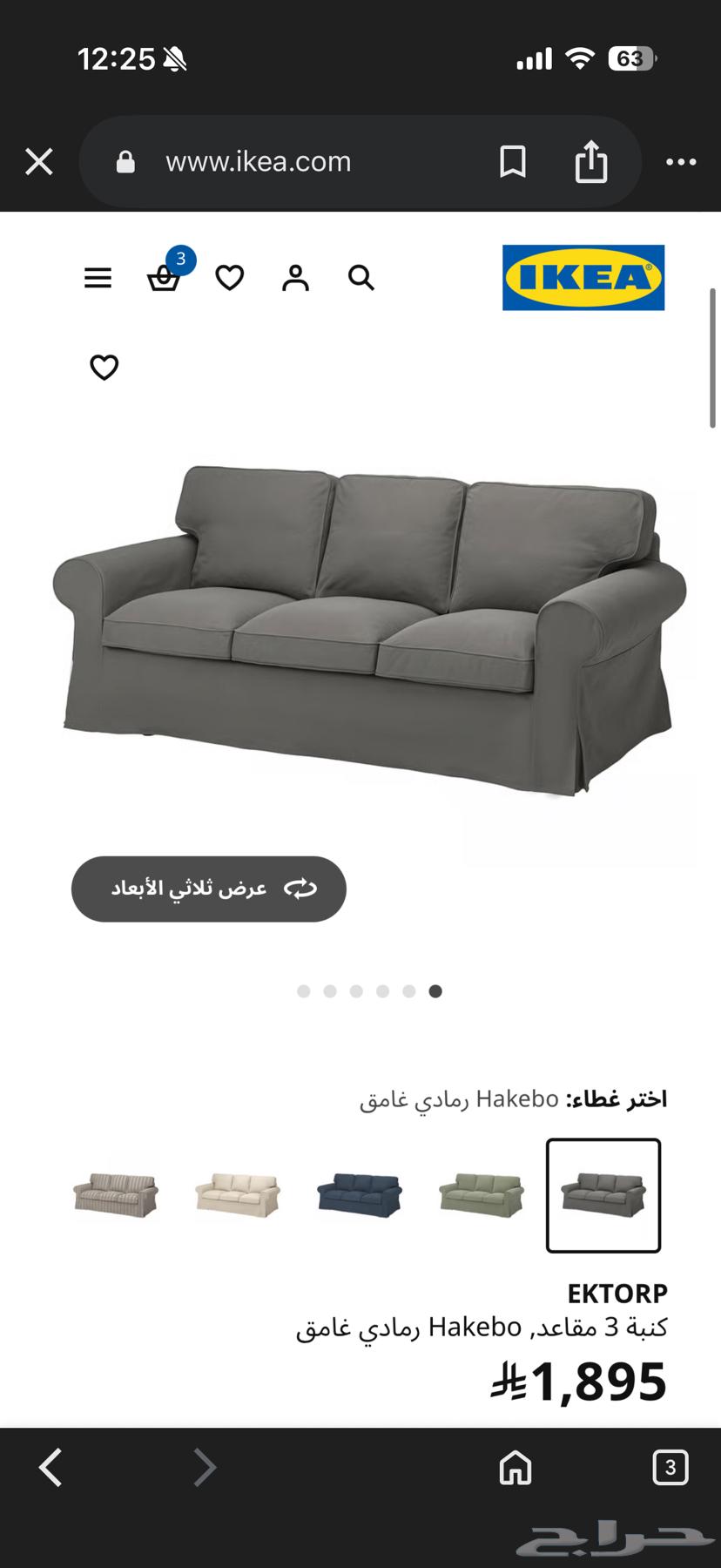Open the hamburger navigation menu

point(98,278)
